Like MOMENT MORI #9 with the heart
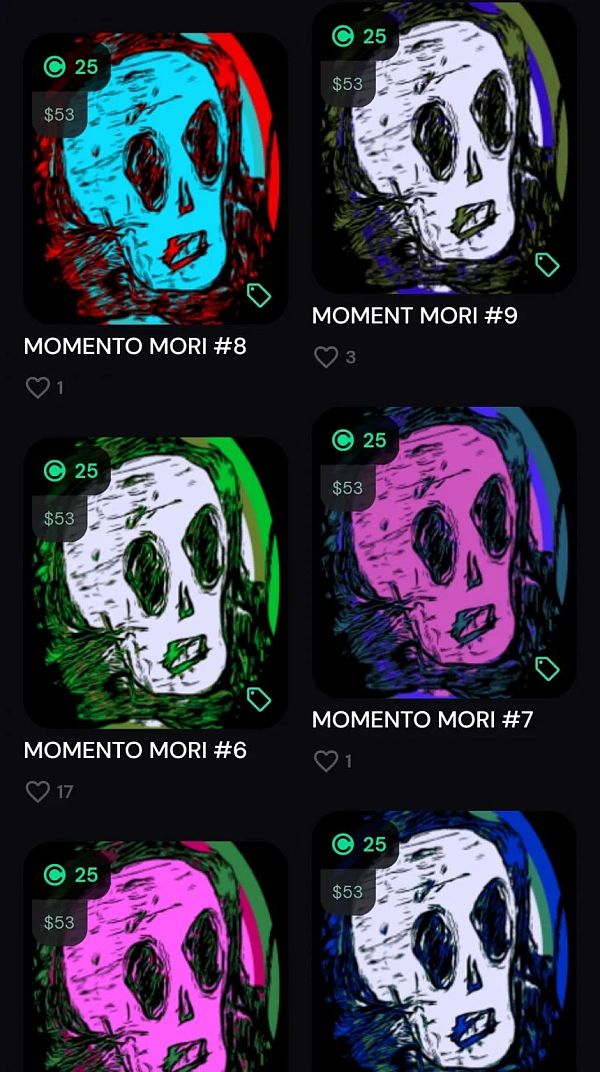This screenshot has height=1072, width=600. tap(326, 357)
